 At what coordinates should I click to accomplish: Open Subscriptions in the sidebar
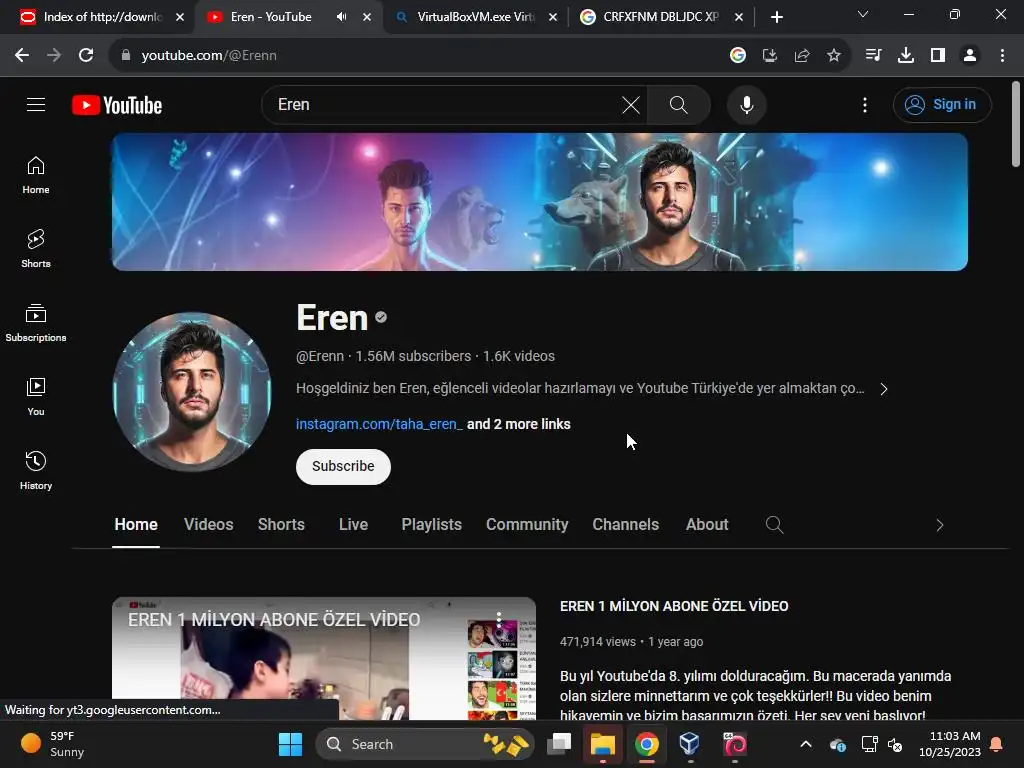tap(36, 322)
